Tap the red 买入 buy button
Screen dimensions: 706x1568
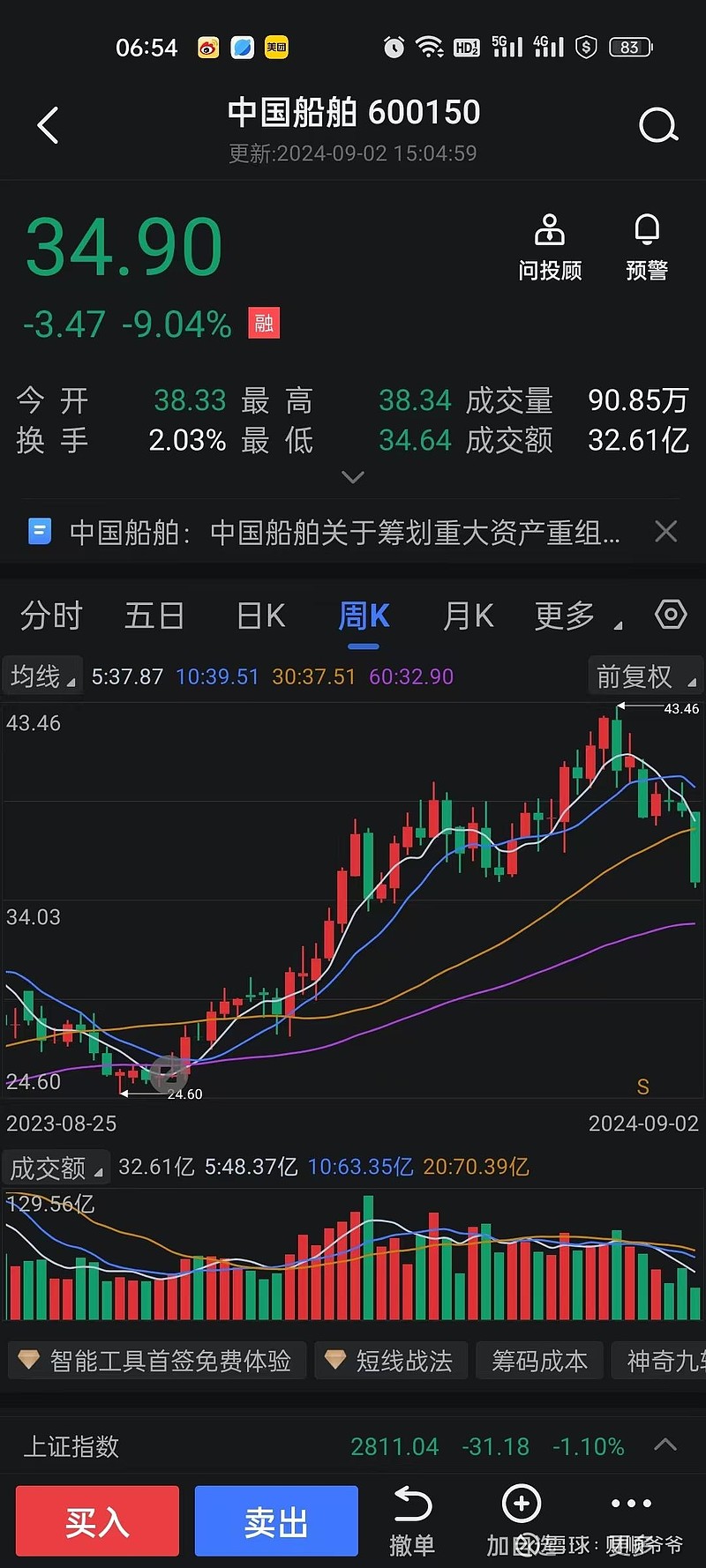pyautogui.click(x=96, y=1520)
